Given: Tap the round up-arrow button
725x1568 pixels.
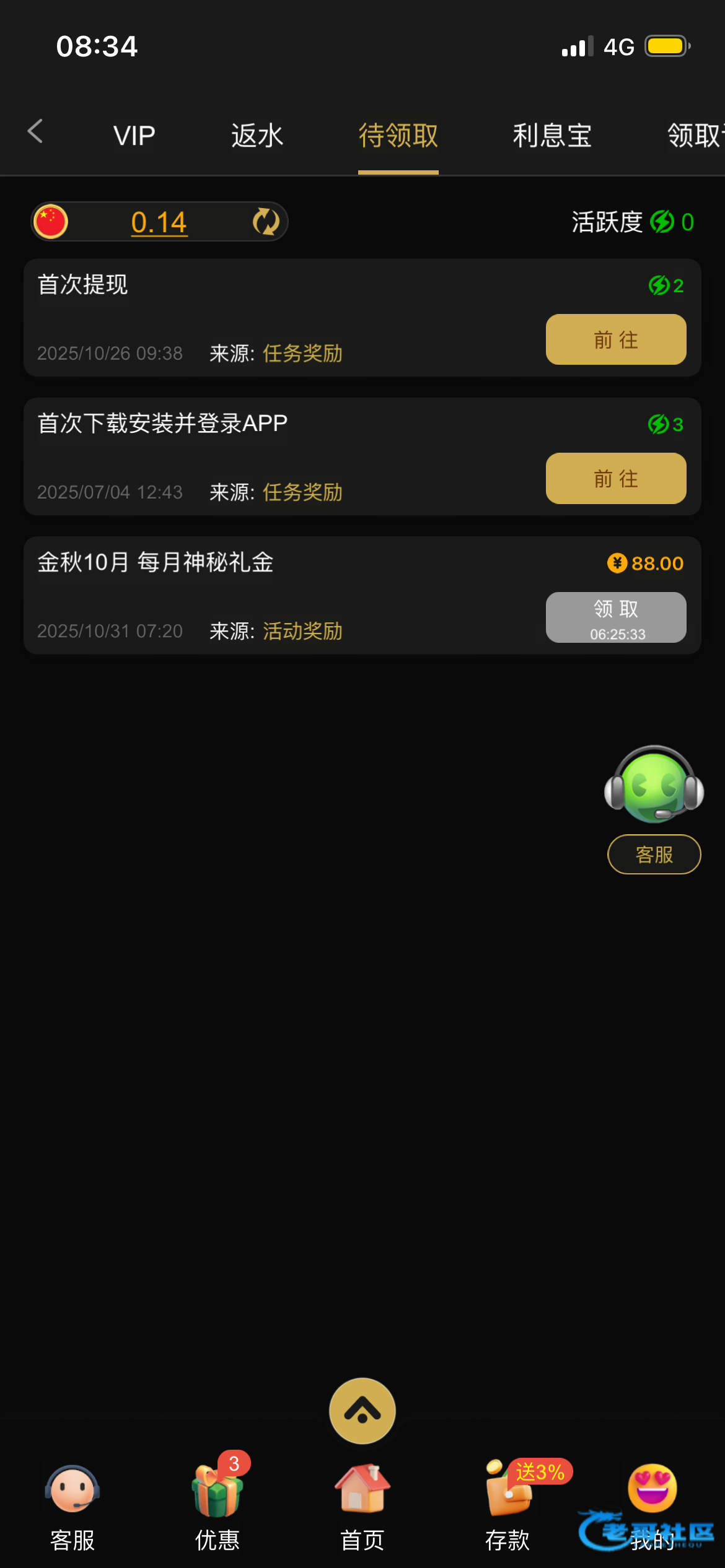Looking at the screenshot, I should [362, 1411].
